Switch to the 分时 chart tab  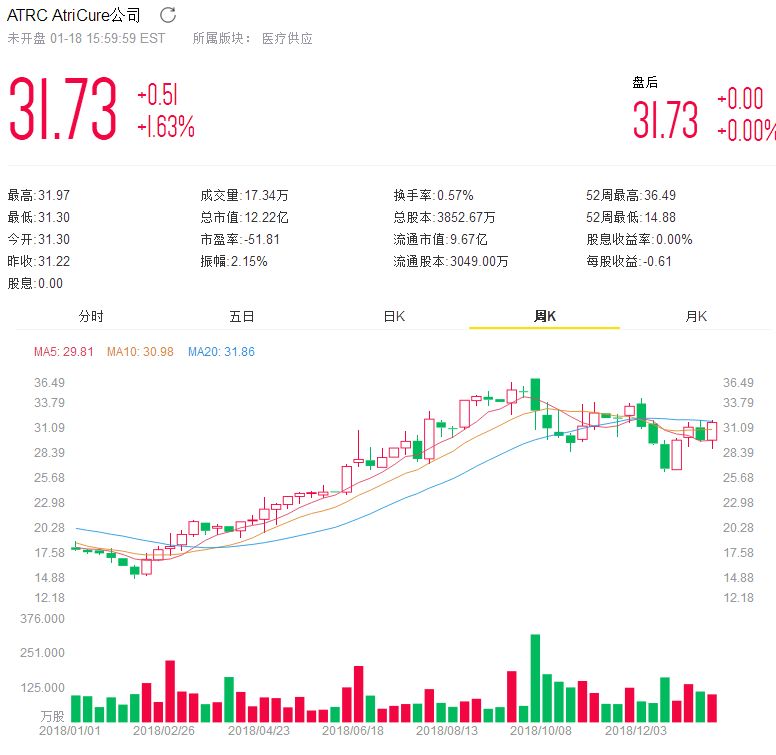coord(91,316)
